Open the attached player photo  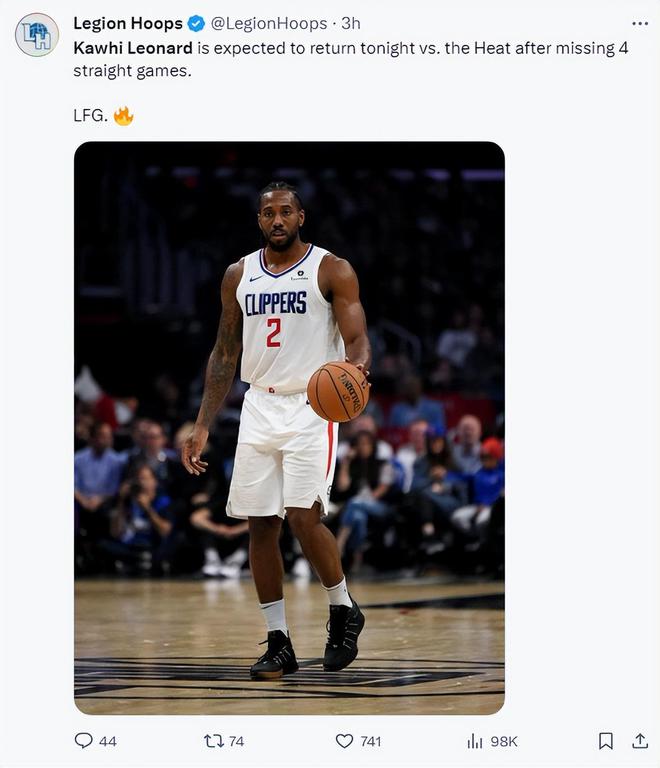click(289, 428)
